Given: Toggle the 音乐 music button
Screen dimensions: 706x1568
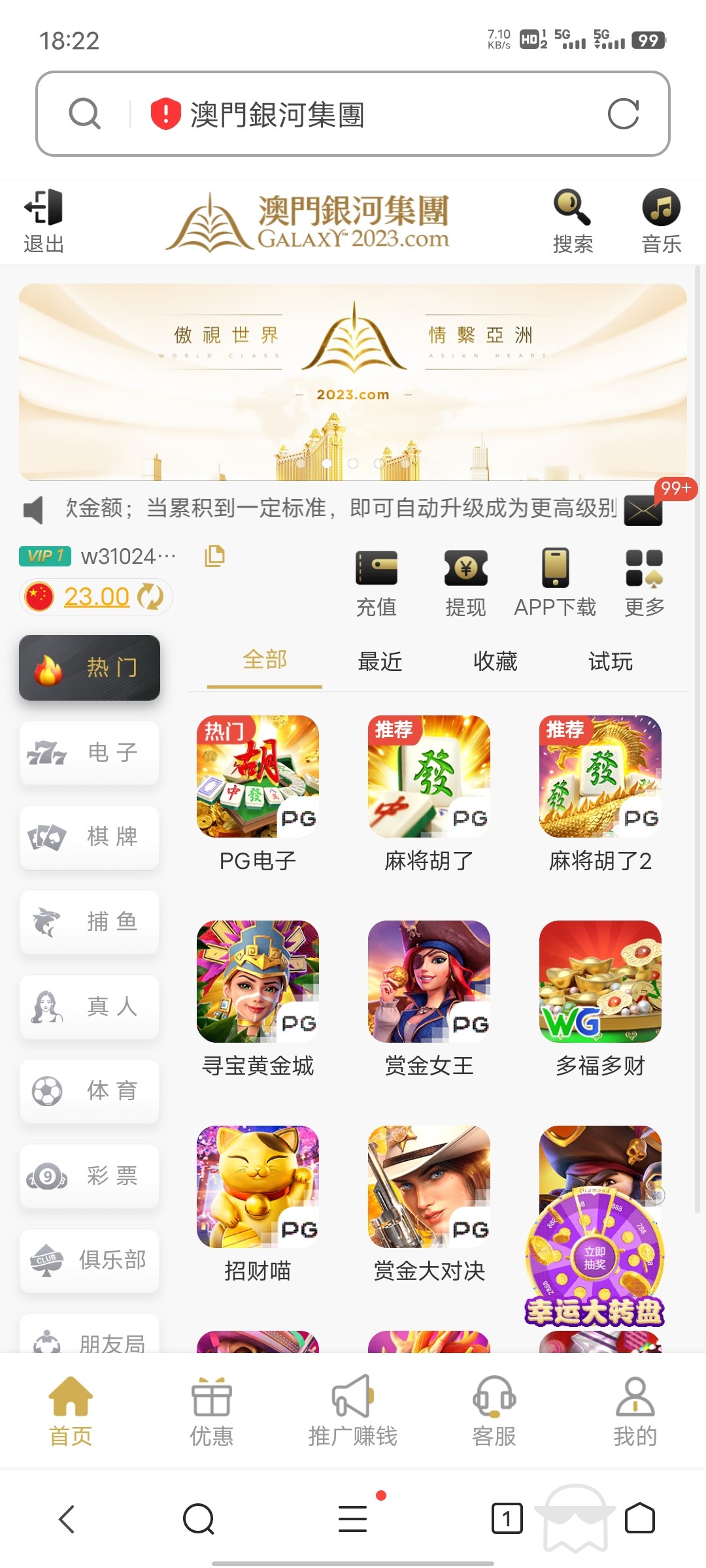Looking at the screenshot, I should coord(661,221).
